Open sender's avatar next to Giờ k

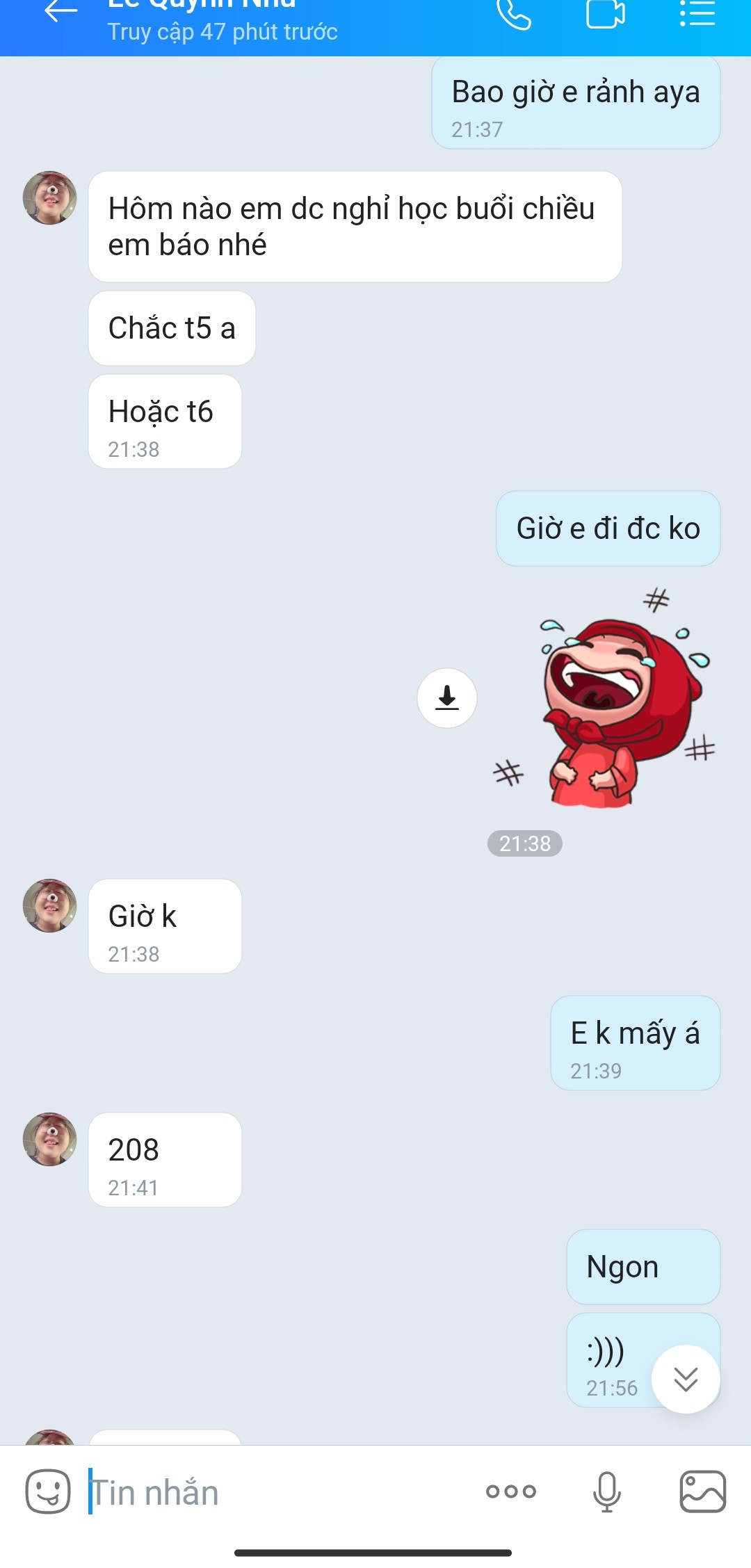(50, 905)
